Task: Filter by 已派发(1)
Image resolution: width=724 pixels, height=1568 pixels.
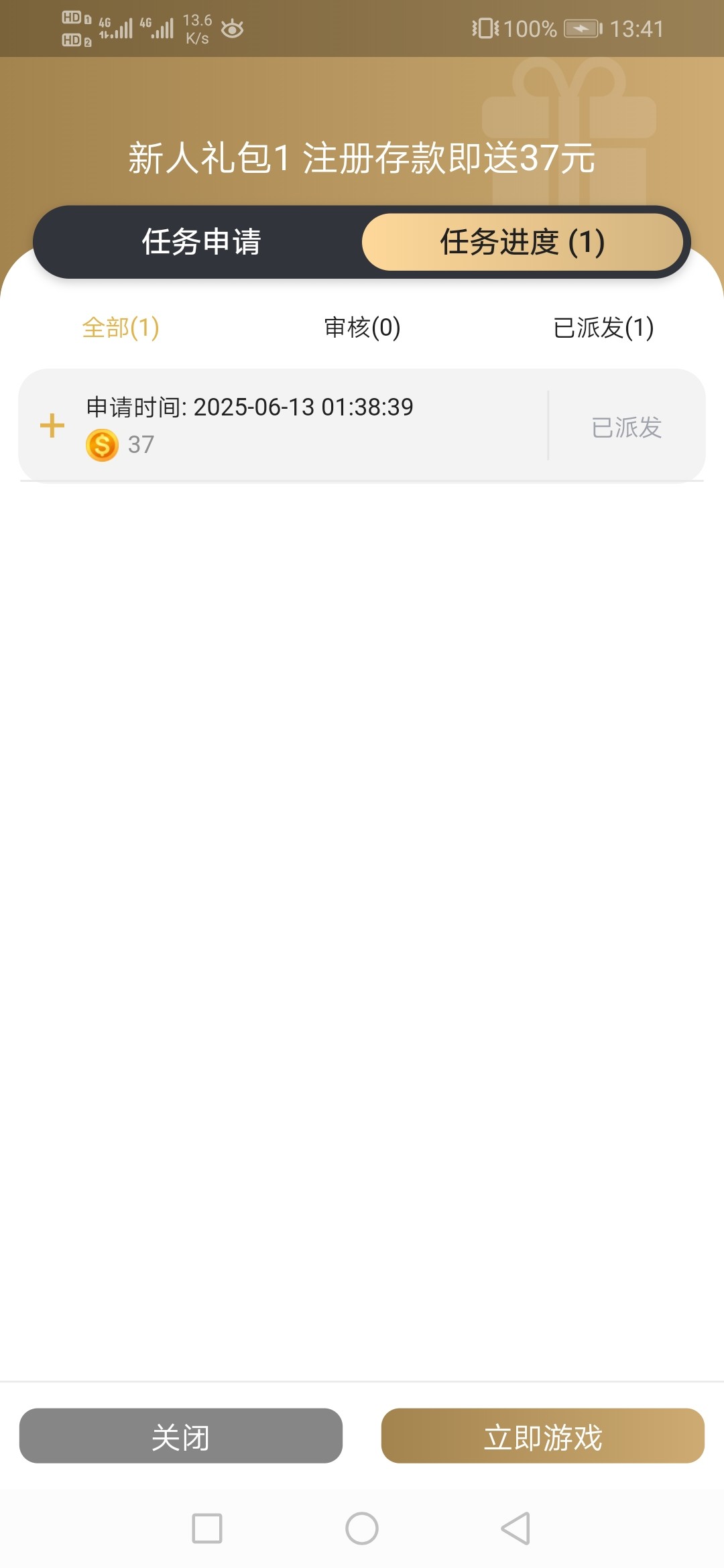Action: 603,328
